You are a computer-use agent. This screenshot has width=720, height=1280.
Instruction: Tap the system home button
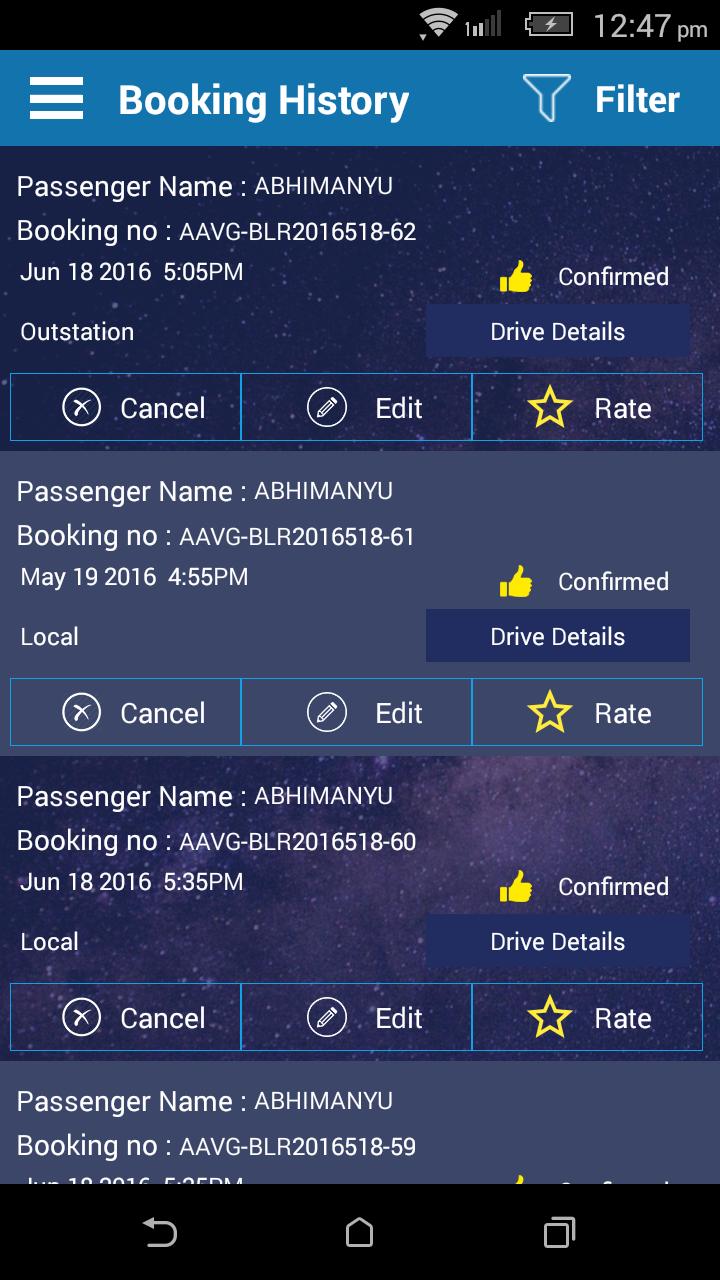pos(360,1233)
